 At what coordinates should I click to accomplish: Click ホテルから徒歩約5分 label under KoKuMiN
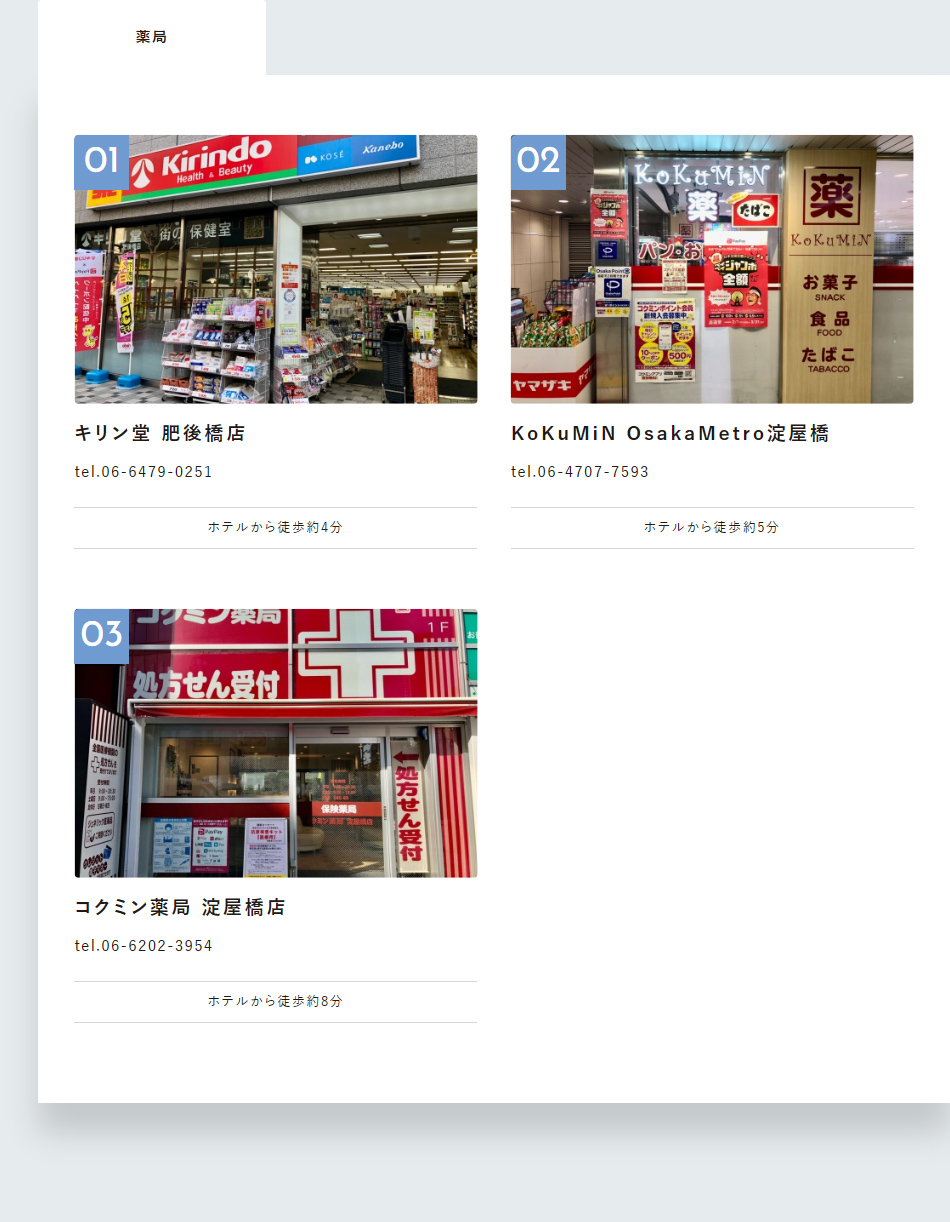coord(712,526)
